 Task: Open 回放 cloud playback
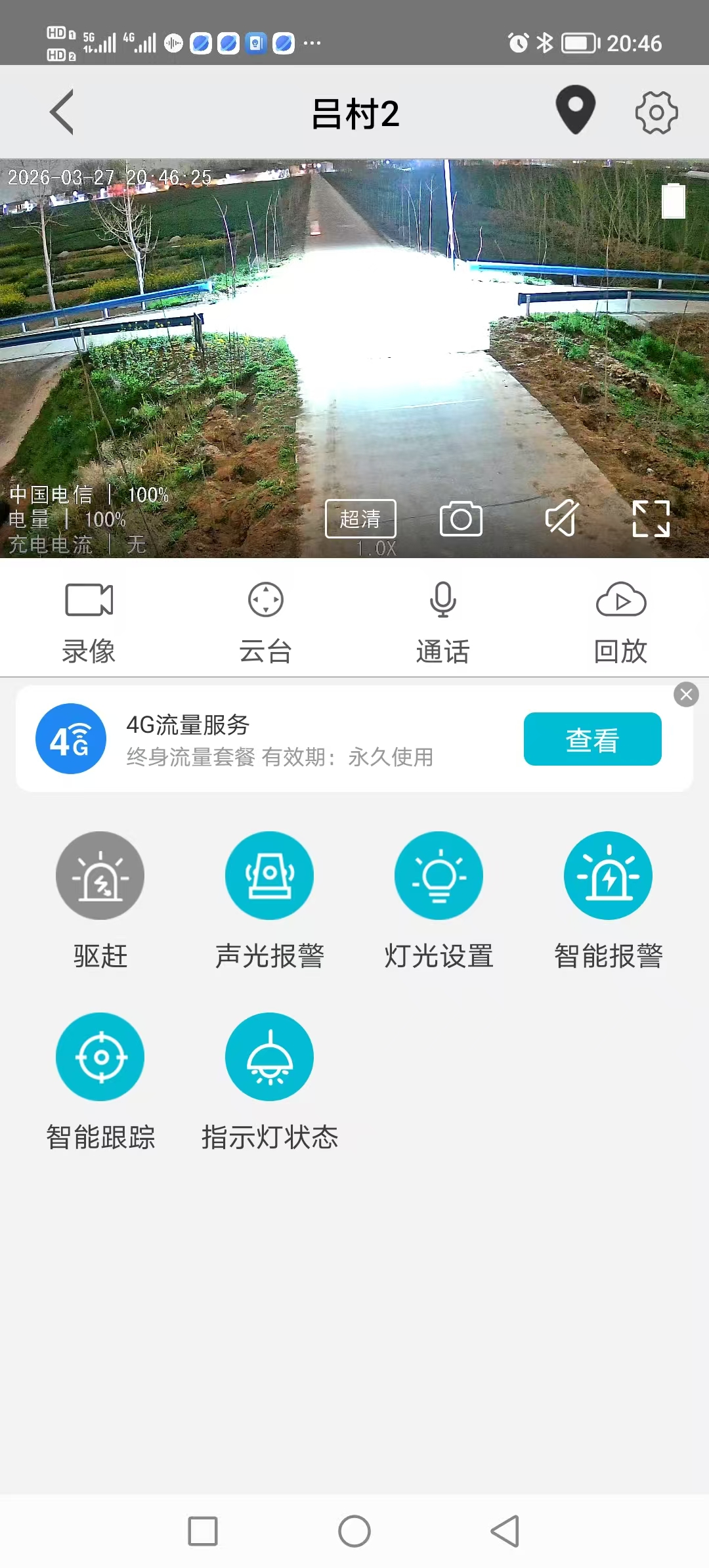pos(620,621)
